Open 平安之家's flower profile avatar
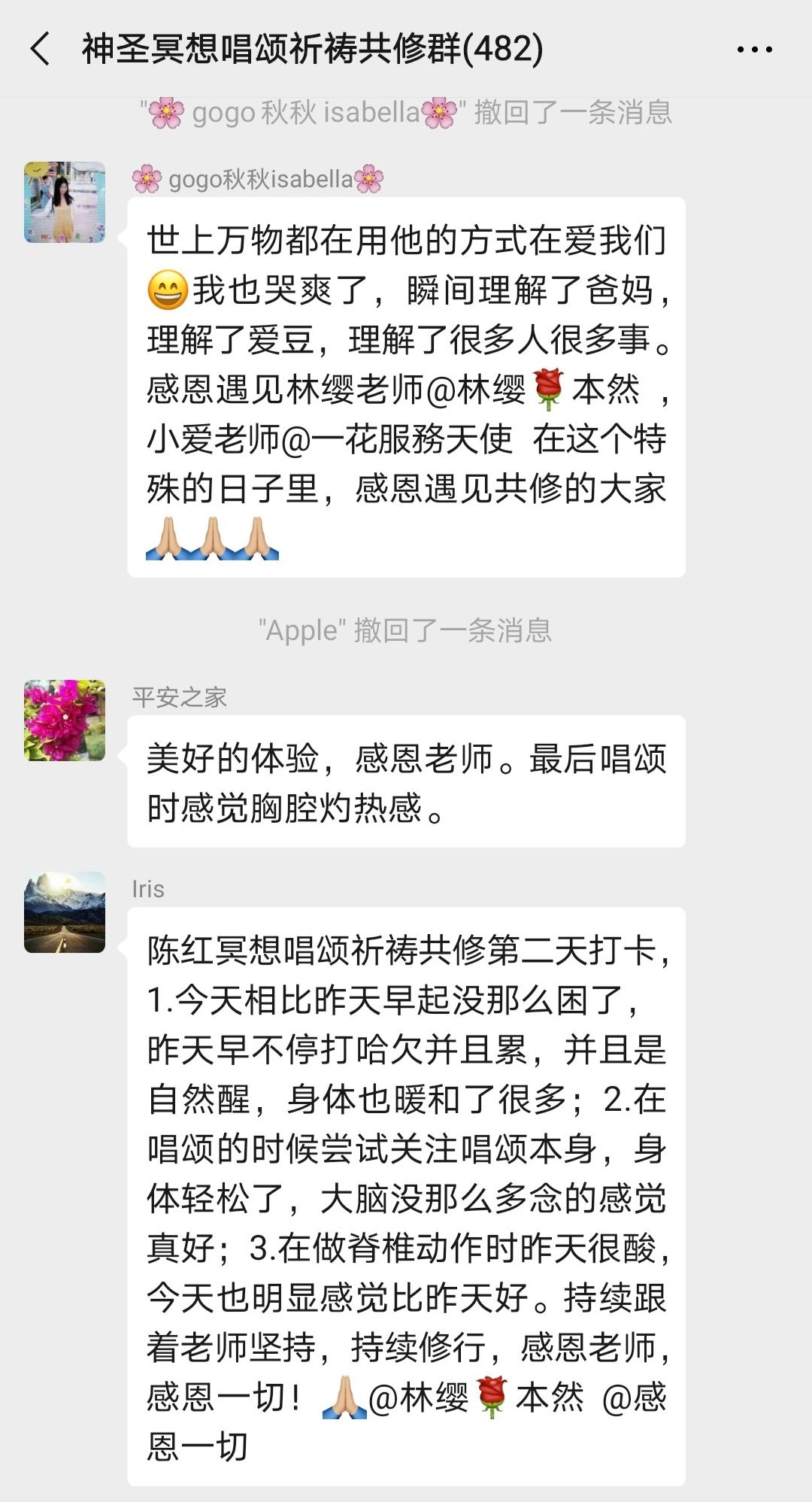The height and width of the screenshot is (1502, 812). (x=62, y=718)
